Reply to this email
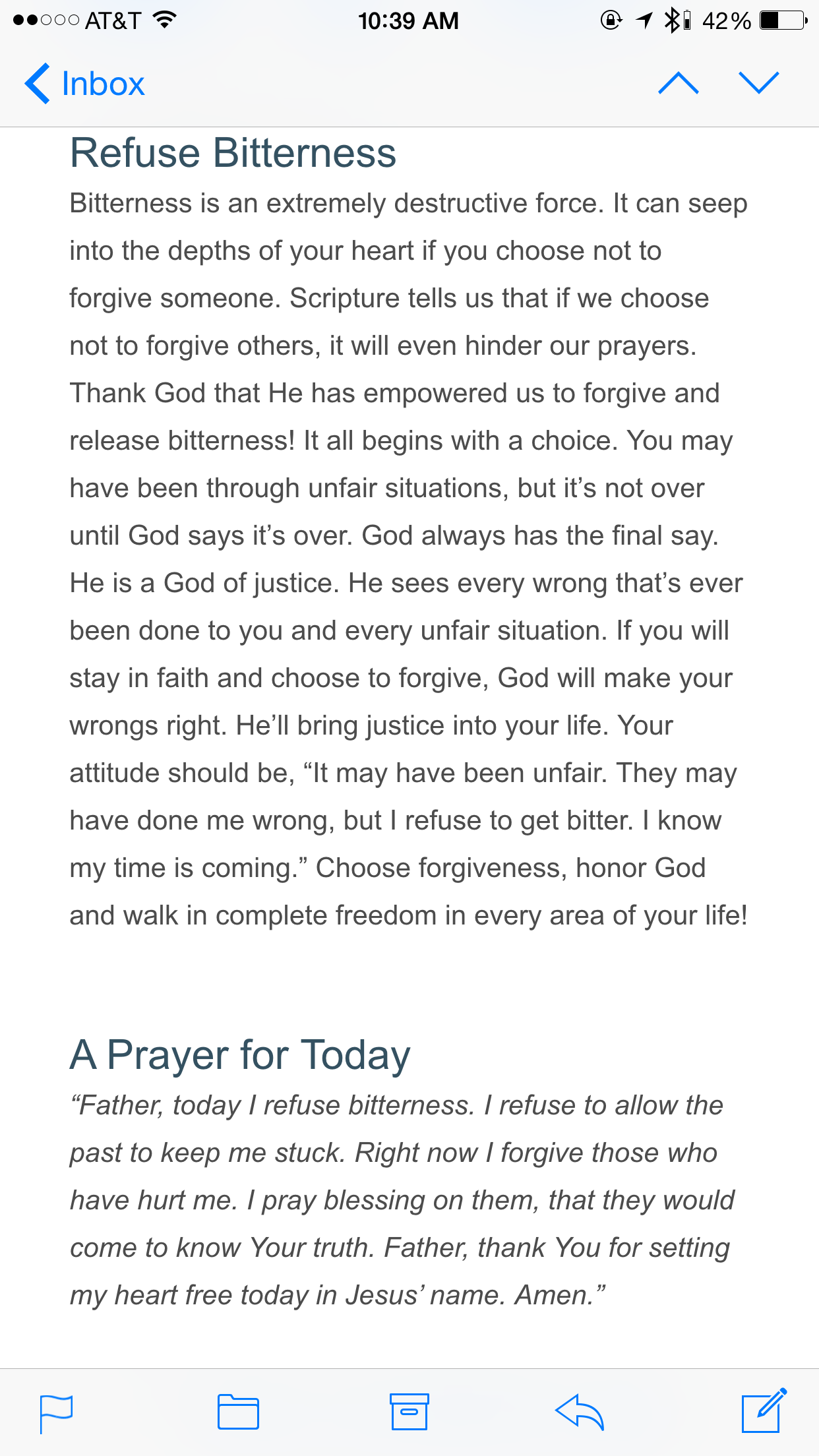This screenshot has height=1456, width=819. click(580, 1412)
